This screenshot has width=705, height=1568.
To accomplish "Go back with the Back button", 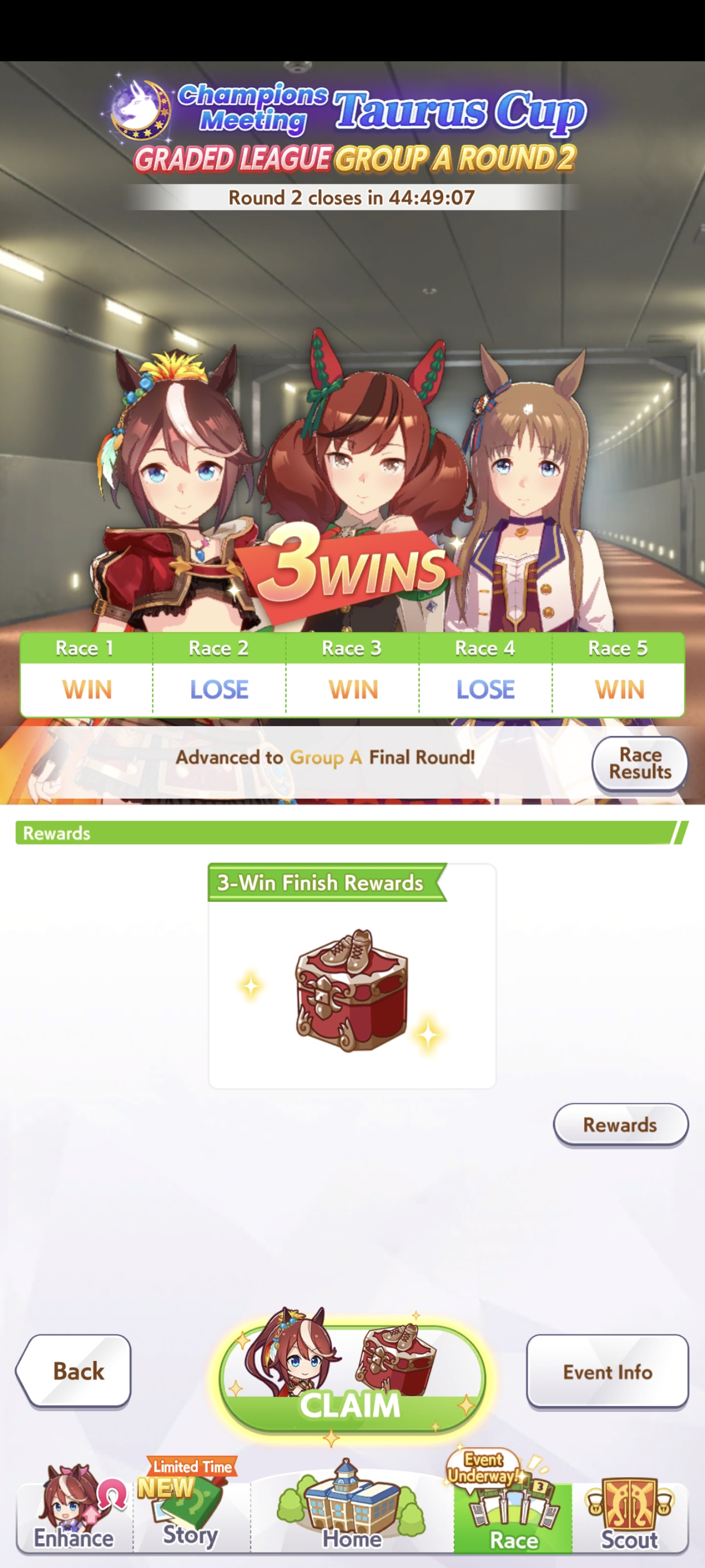I will (74, 1371).
